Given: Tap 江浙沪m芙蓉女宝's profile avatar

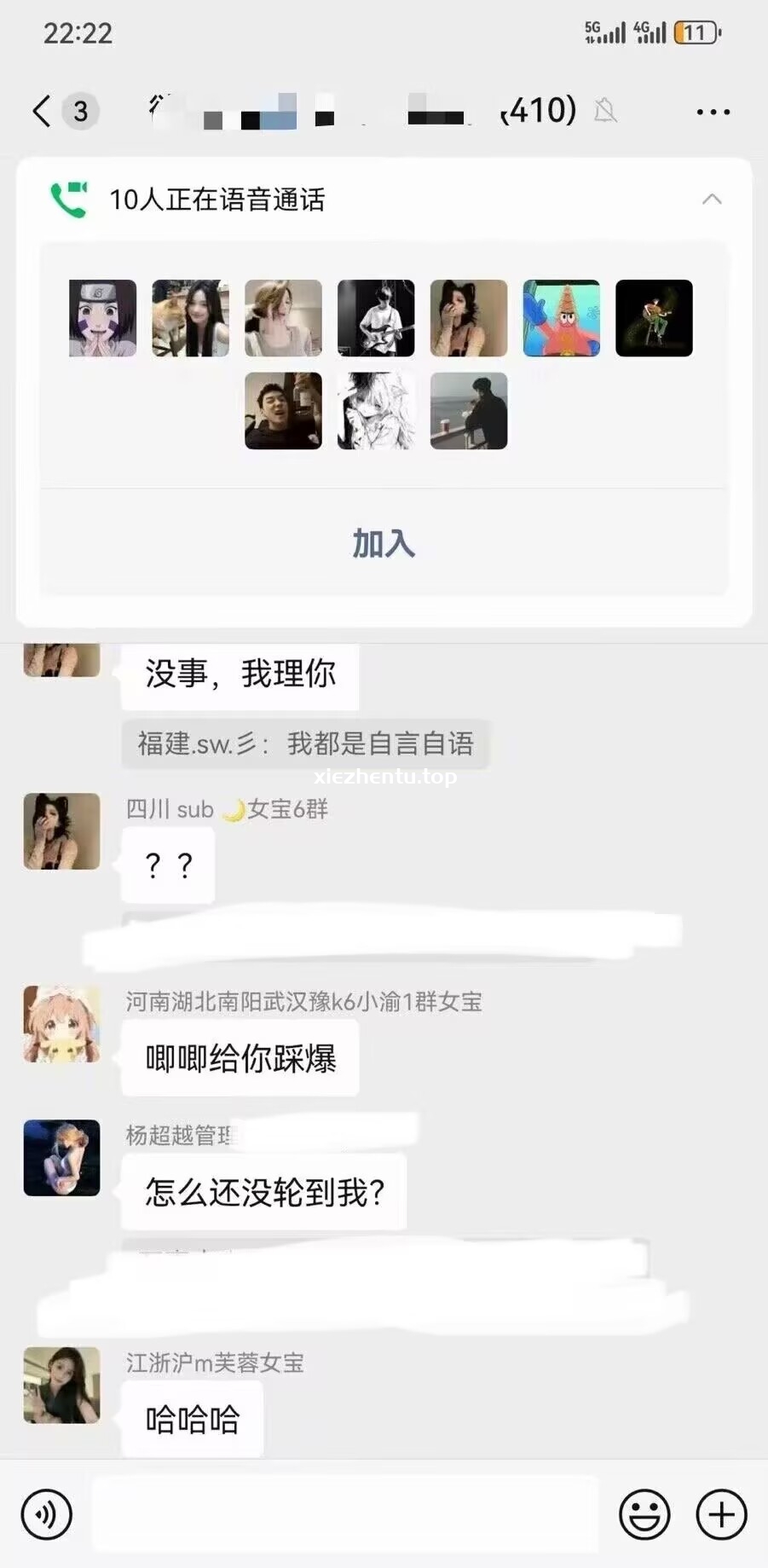Looking at the screenshot, I should (61, 1385).
